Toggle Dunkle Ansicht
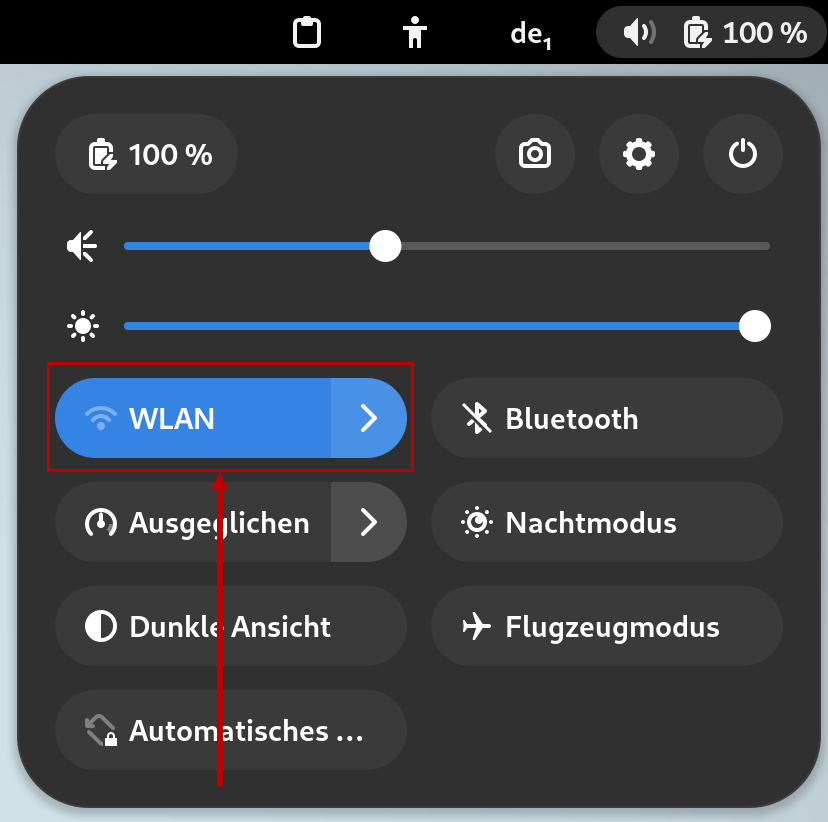 pyautogui.click(x=231, y=627)
